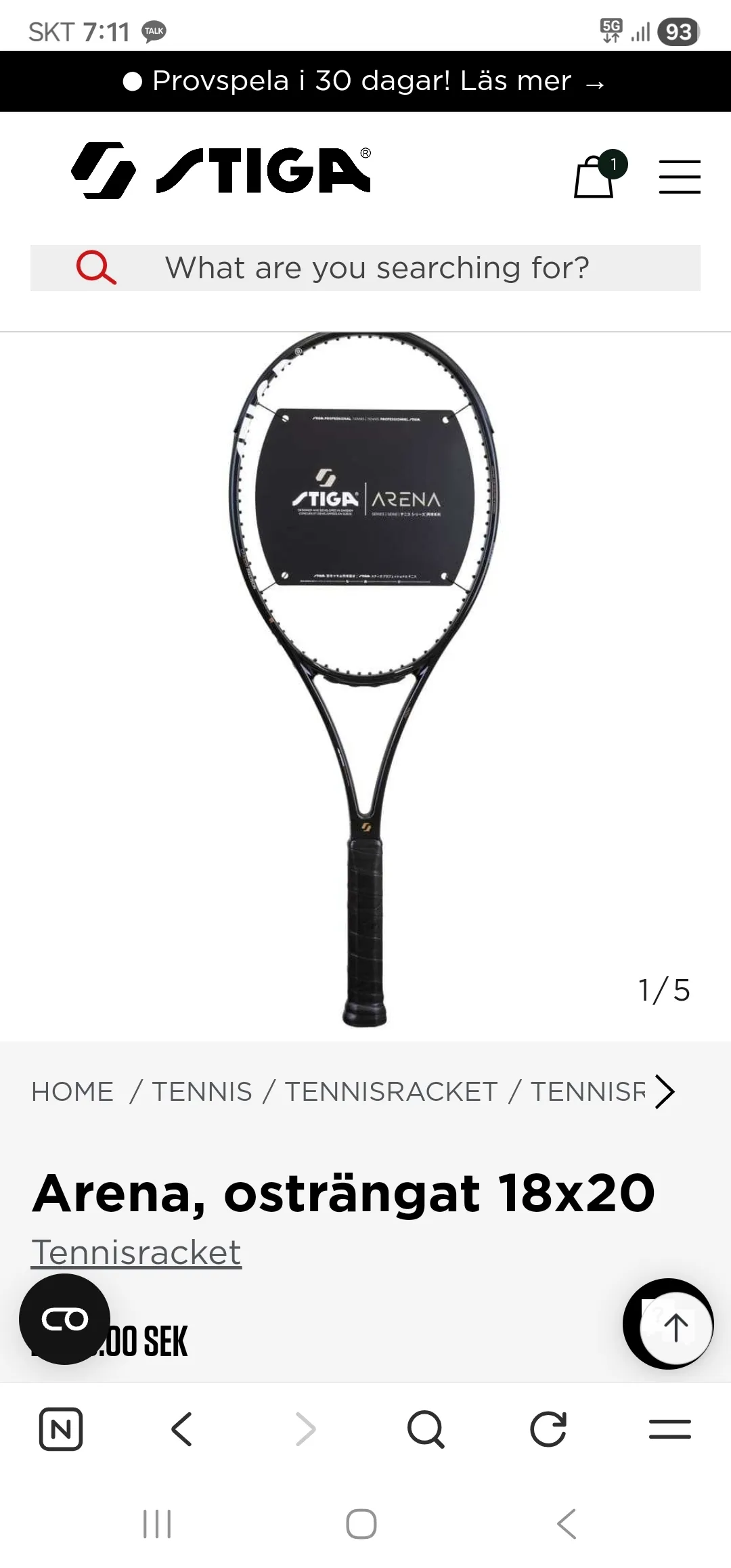Image resolution: width=731 pixels, height=1568 pixels.
Task: Open the underlined Tennisracket category link
Action: click(x=136, y=1253)
